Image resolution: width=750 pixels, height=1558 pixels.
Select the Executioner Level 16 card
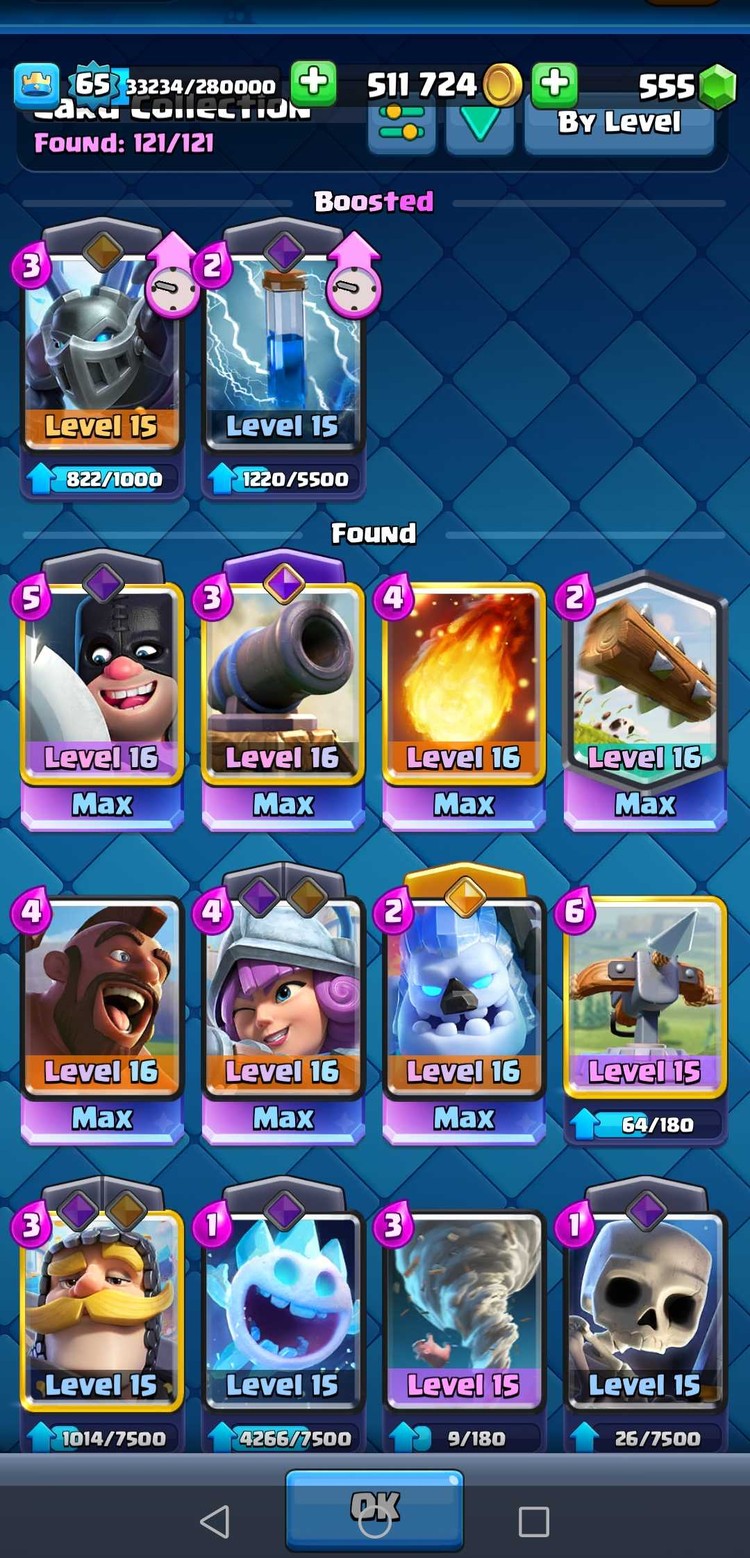[x=101, y=690]
